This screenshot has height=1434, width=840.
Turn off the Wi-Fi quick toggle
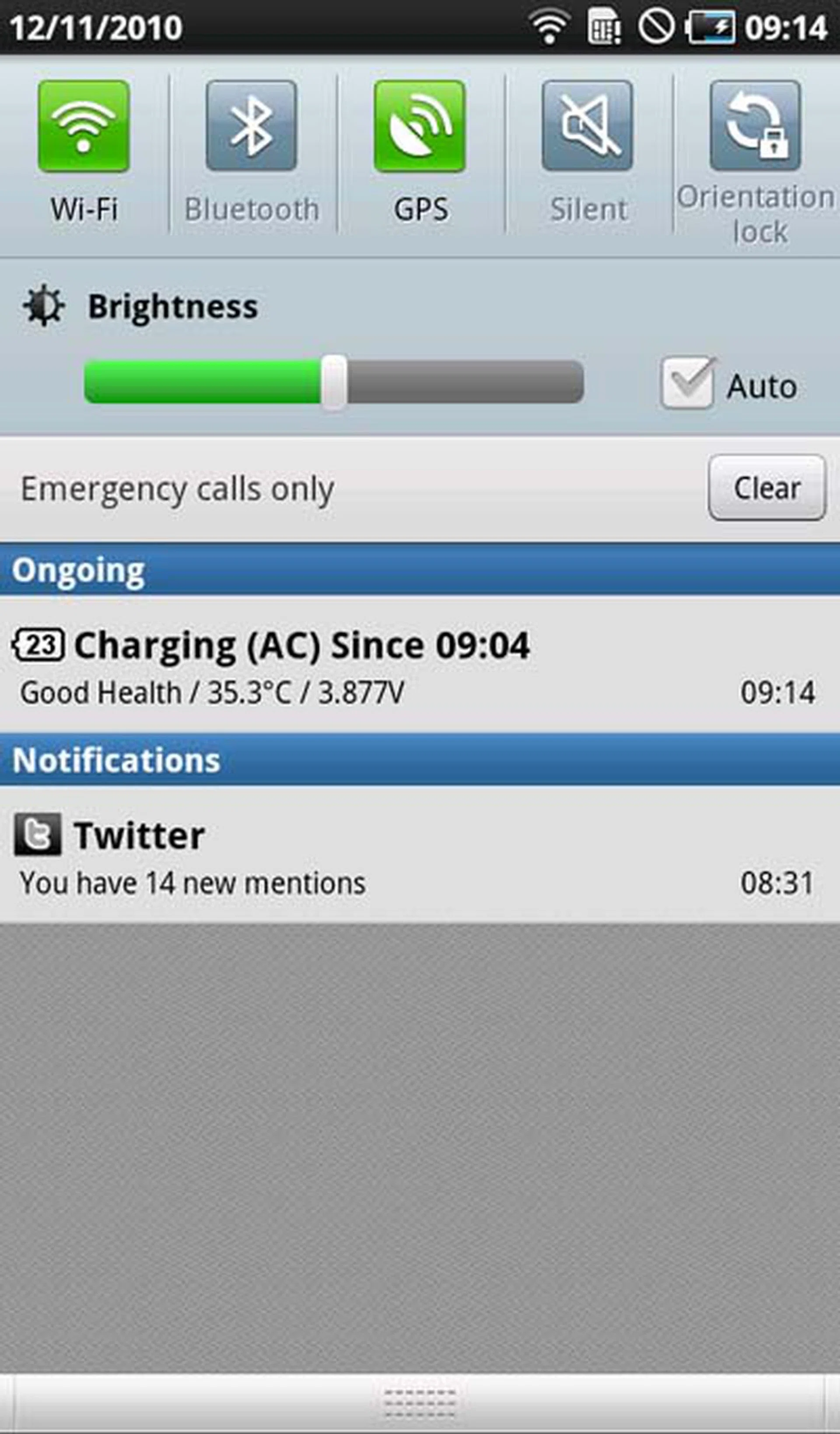tap(84, 126)
